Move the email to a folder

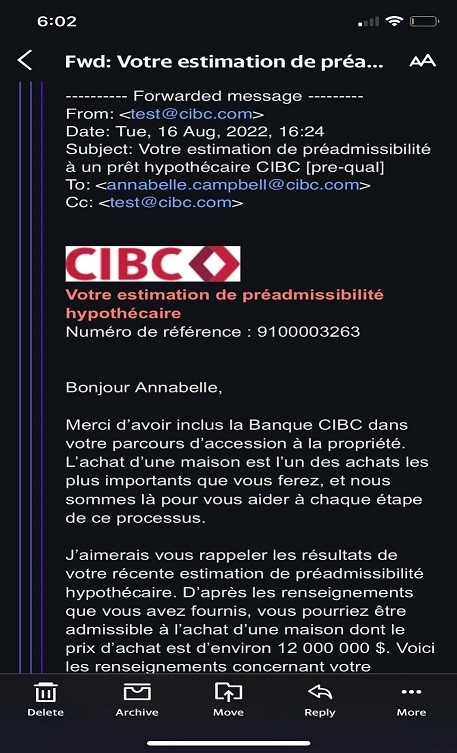pyautogui.click(x=228, y=700)
